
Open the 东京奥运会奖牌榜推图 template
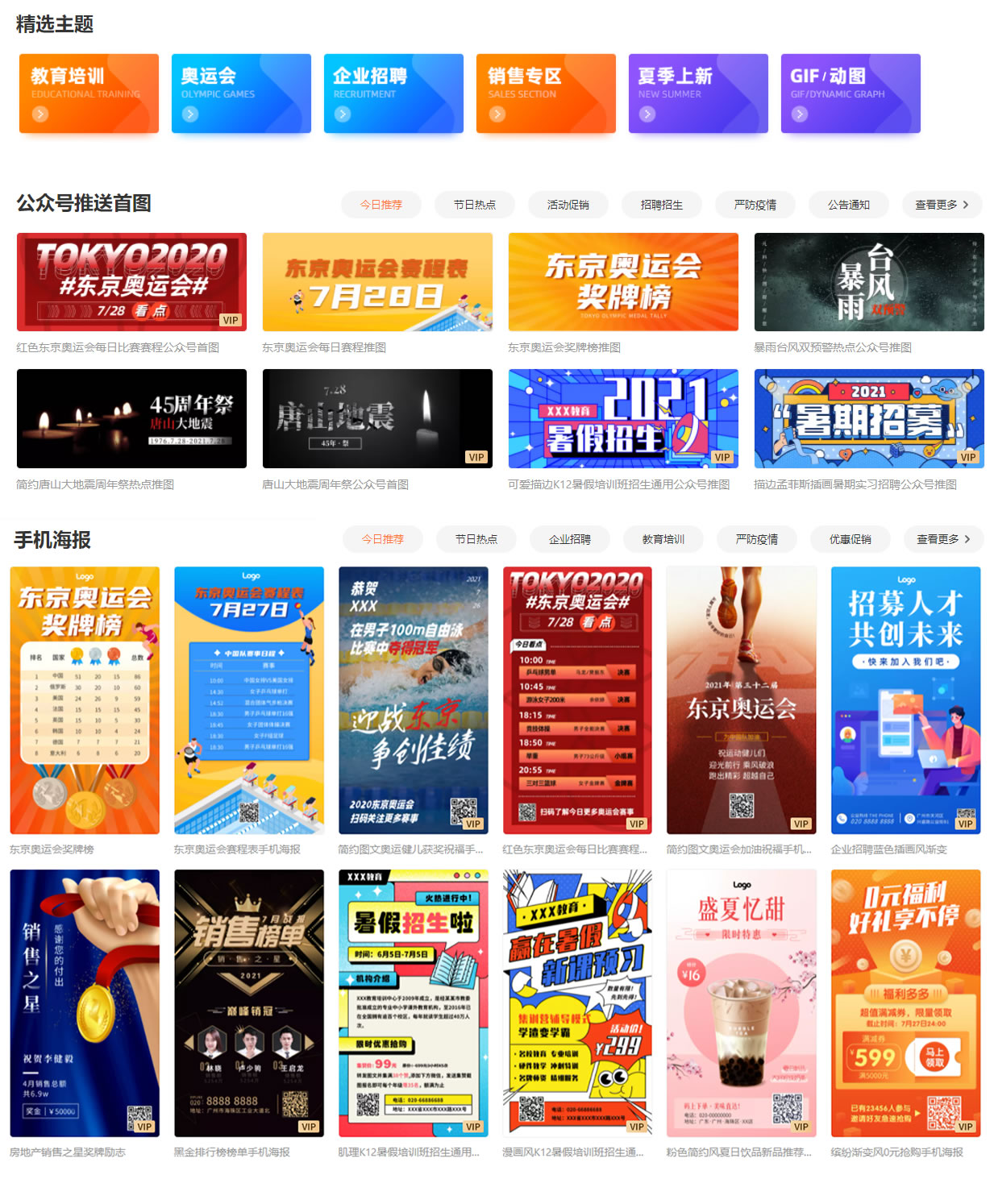(623, 282)
